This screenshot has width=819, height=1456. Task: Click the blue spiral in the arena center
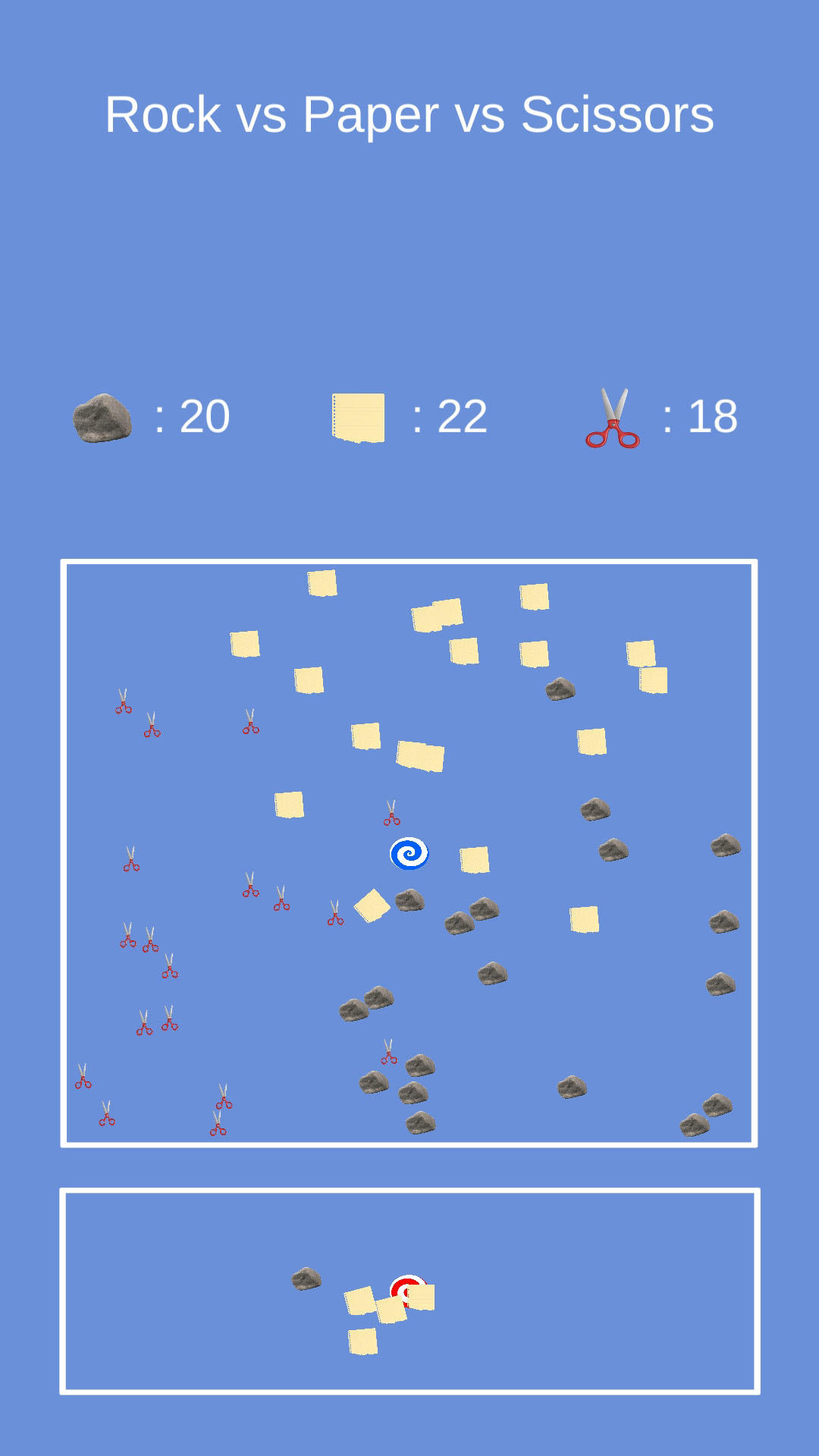pos(409,853)
